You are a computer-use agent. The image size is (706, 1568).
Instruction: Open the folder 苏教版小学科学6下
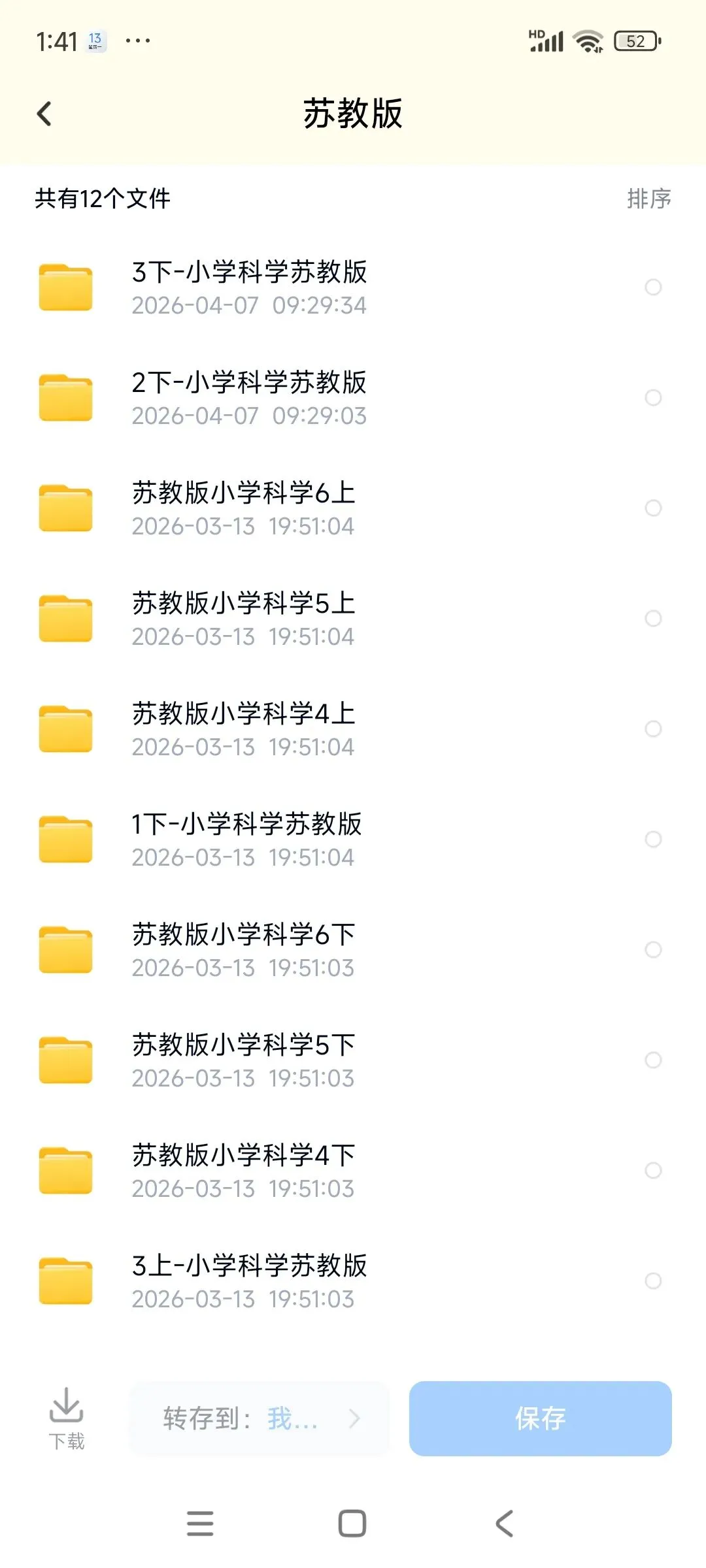tap(353, 950)
